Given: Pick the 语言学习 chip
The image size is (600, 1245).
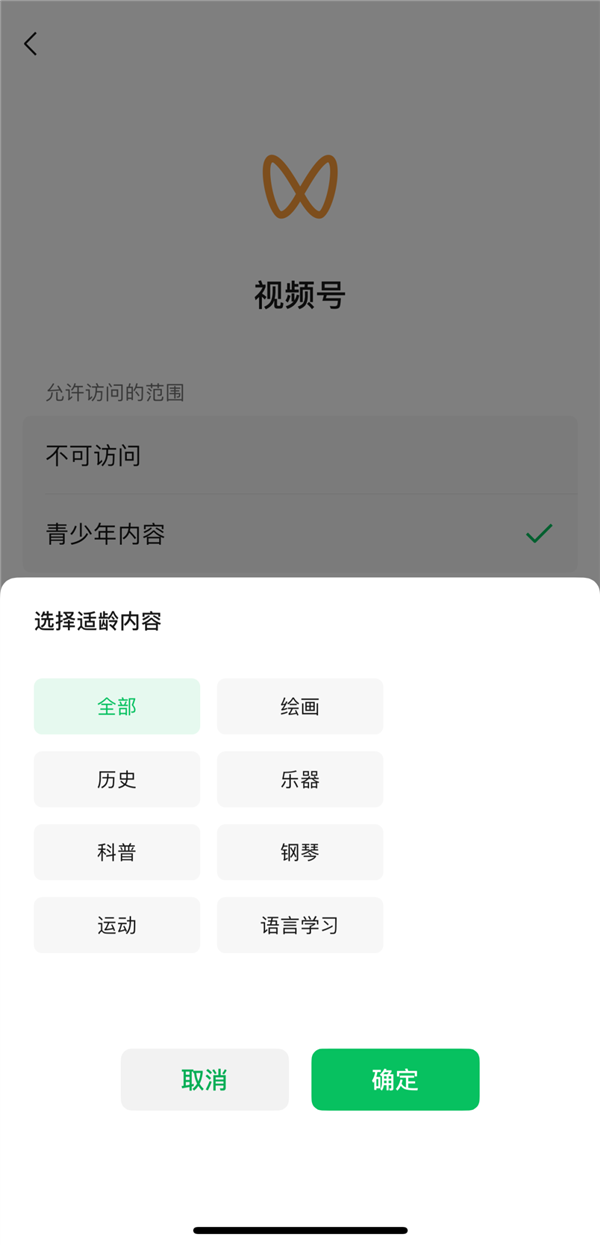Looking at the screenshot, I should 300,925.
